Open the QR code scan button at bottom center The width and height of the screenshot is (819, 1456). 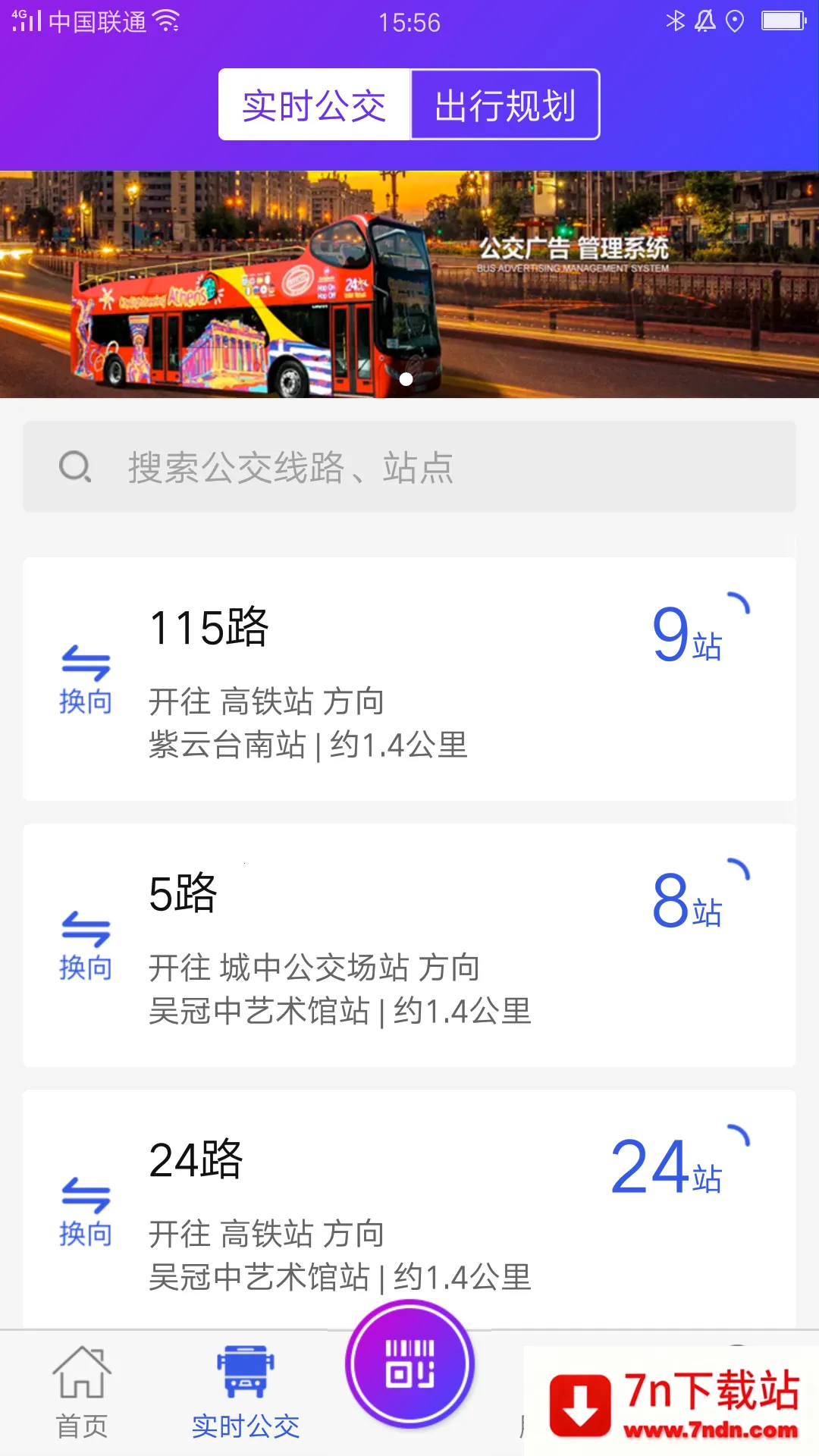coord(408,1365)
